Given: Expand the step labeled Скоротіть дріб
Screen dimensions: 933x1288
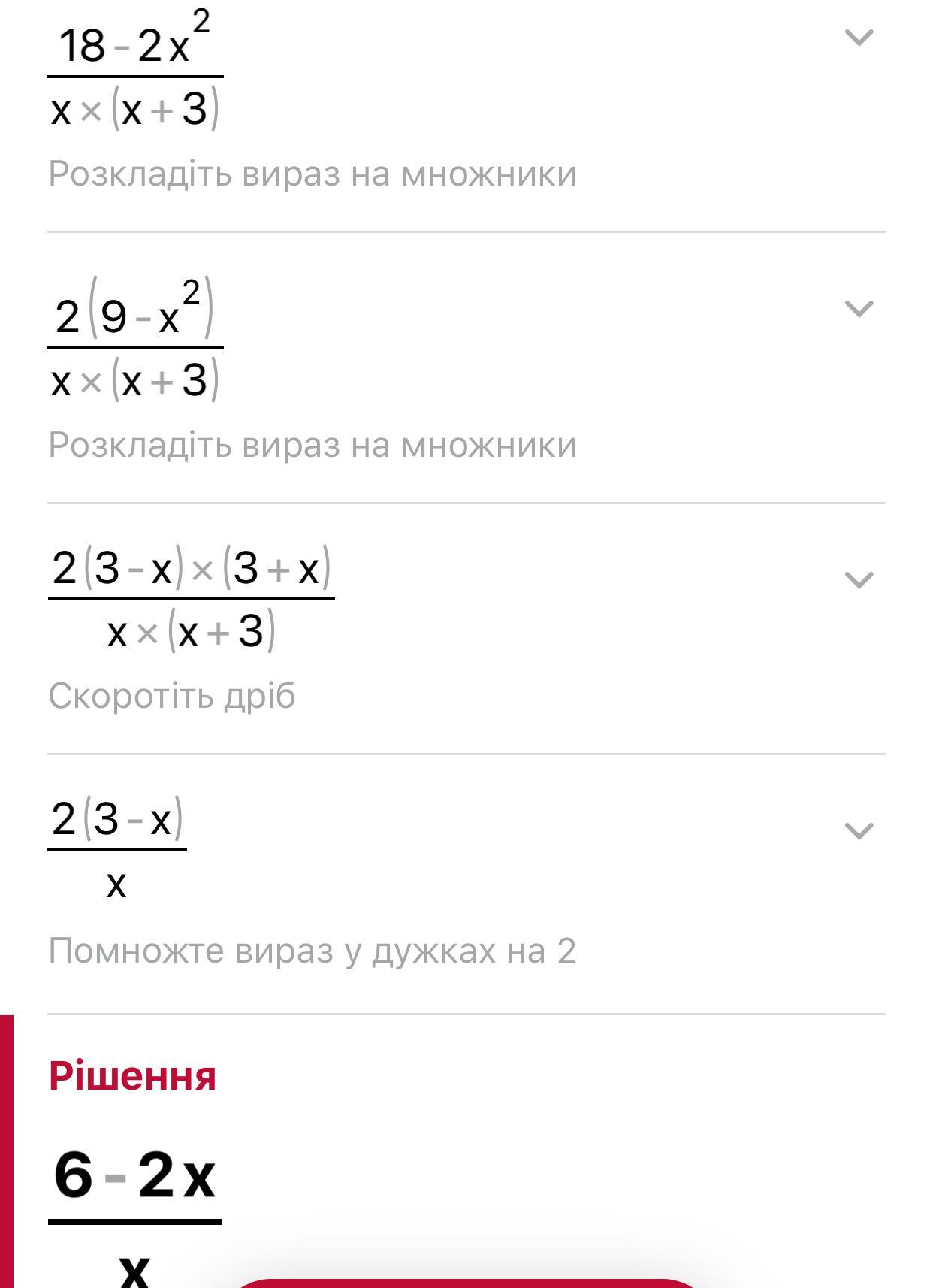Looking at the screenshot, I should 859,579.
